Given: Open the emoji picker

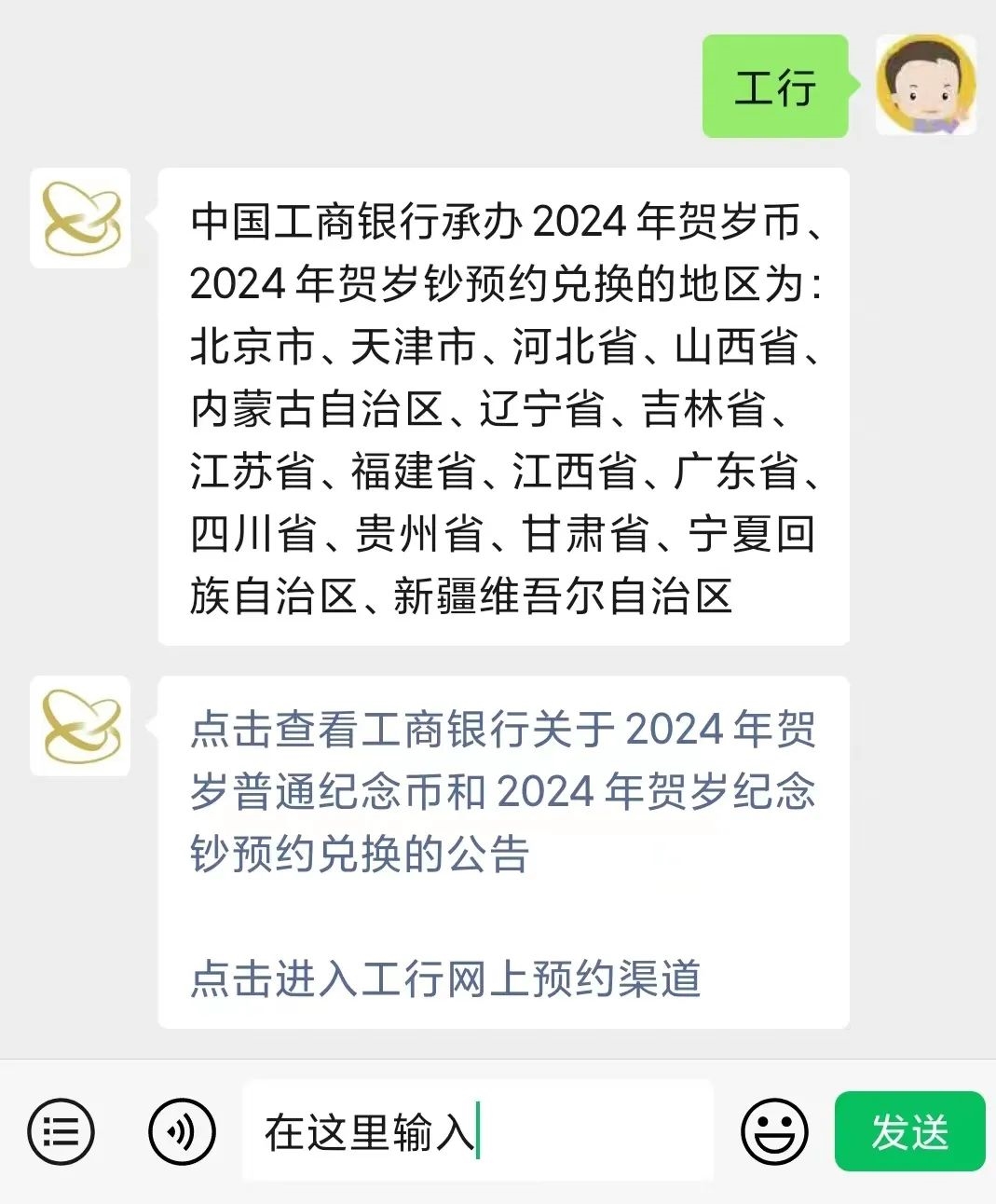Looking at the screenshot, I should 774,1132.
